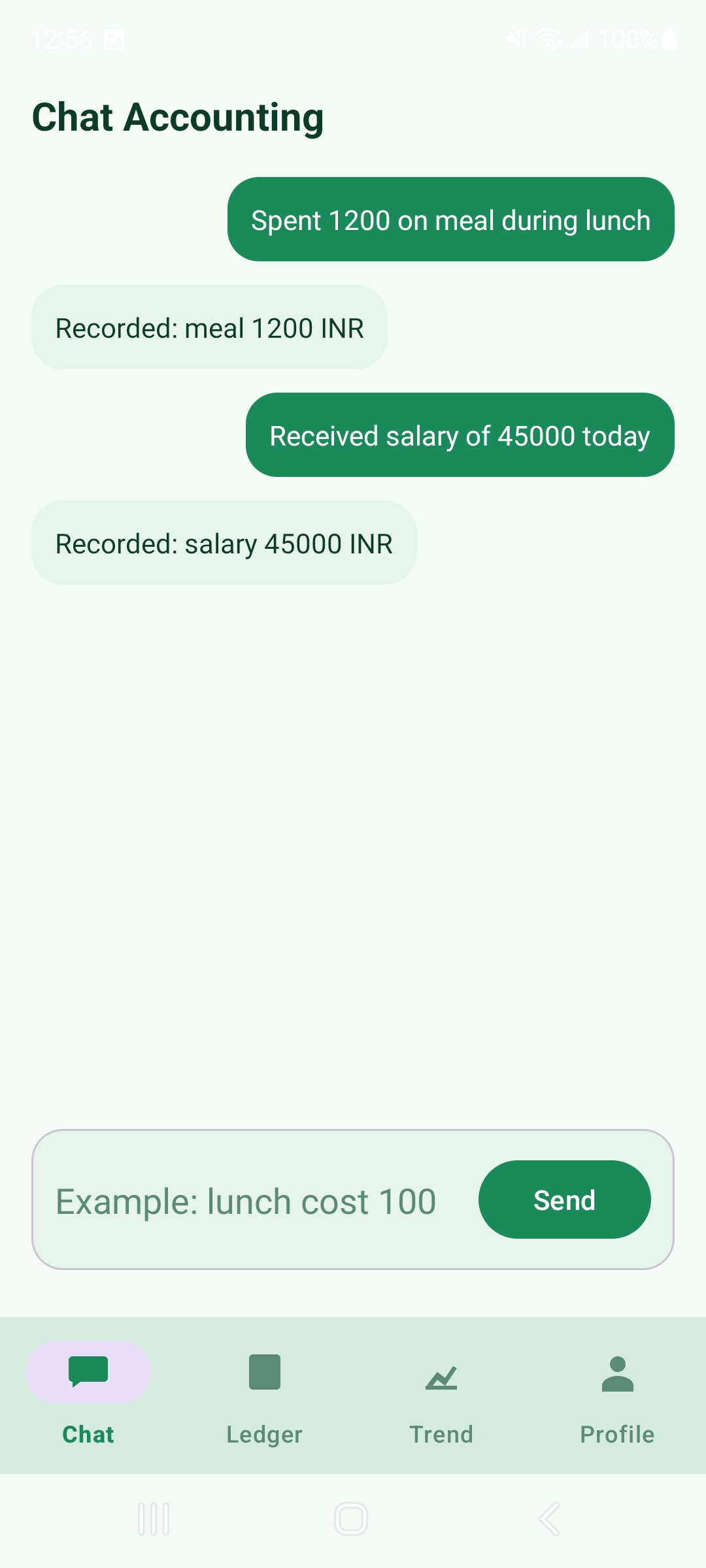The image size is (706, 1568).
Task: Tap the 'Spent 1200 on meal' message
Action: [450, 220]
